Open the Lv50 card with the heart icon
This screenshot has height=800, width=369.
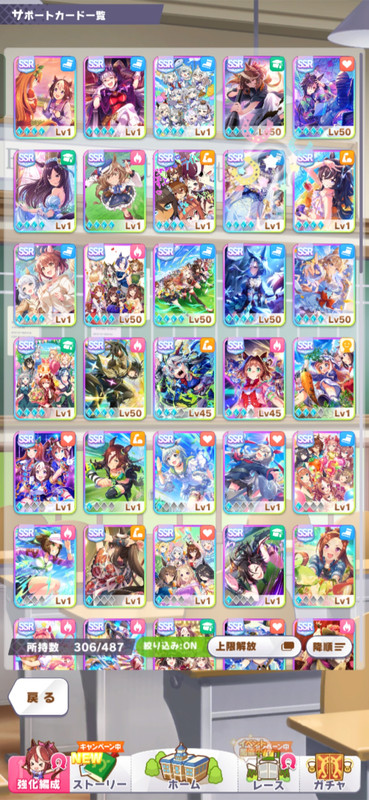(x=324, y=97)
